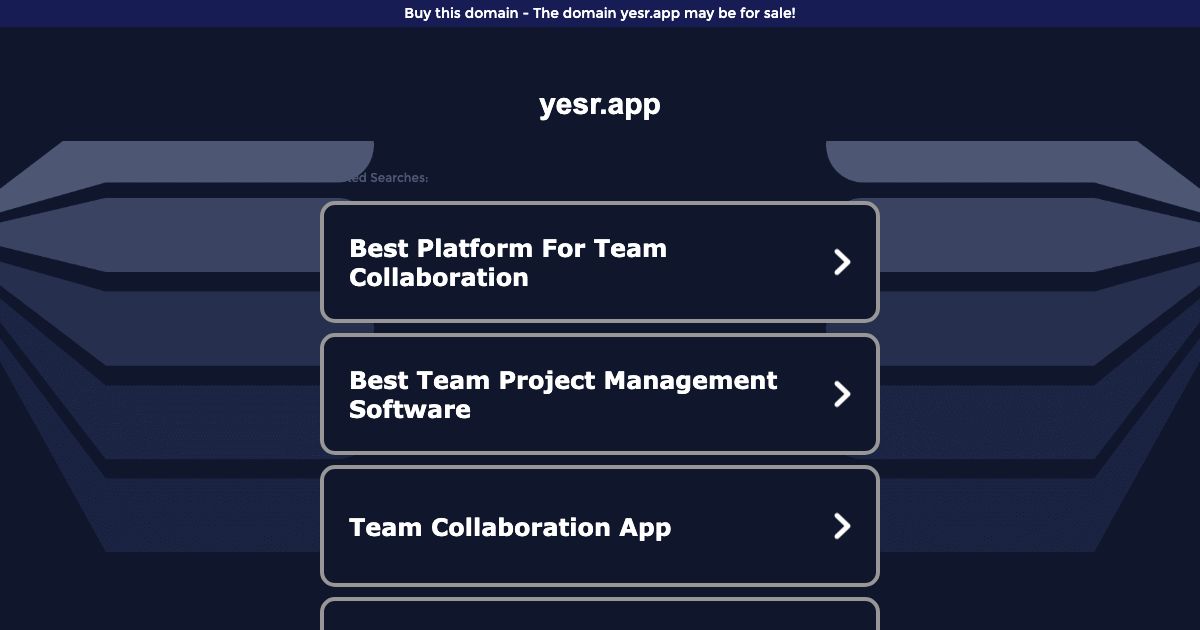Open the Buy this domain banner link
Image resolution: width=1200 pixels, height=630 pixels.
[599, 13]
